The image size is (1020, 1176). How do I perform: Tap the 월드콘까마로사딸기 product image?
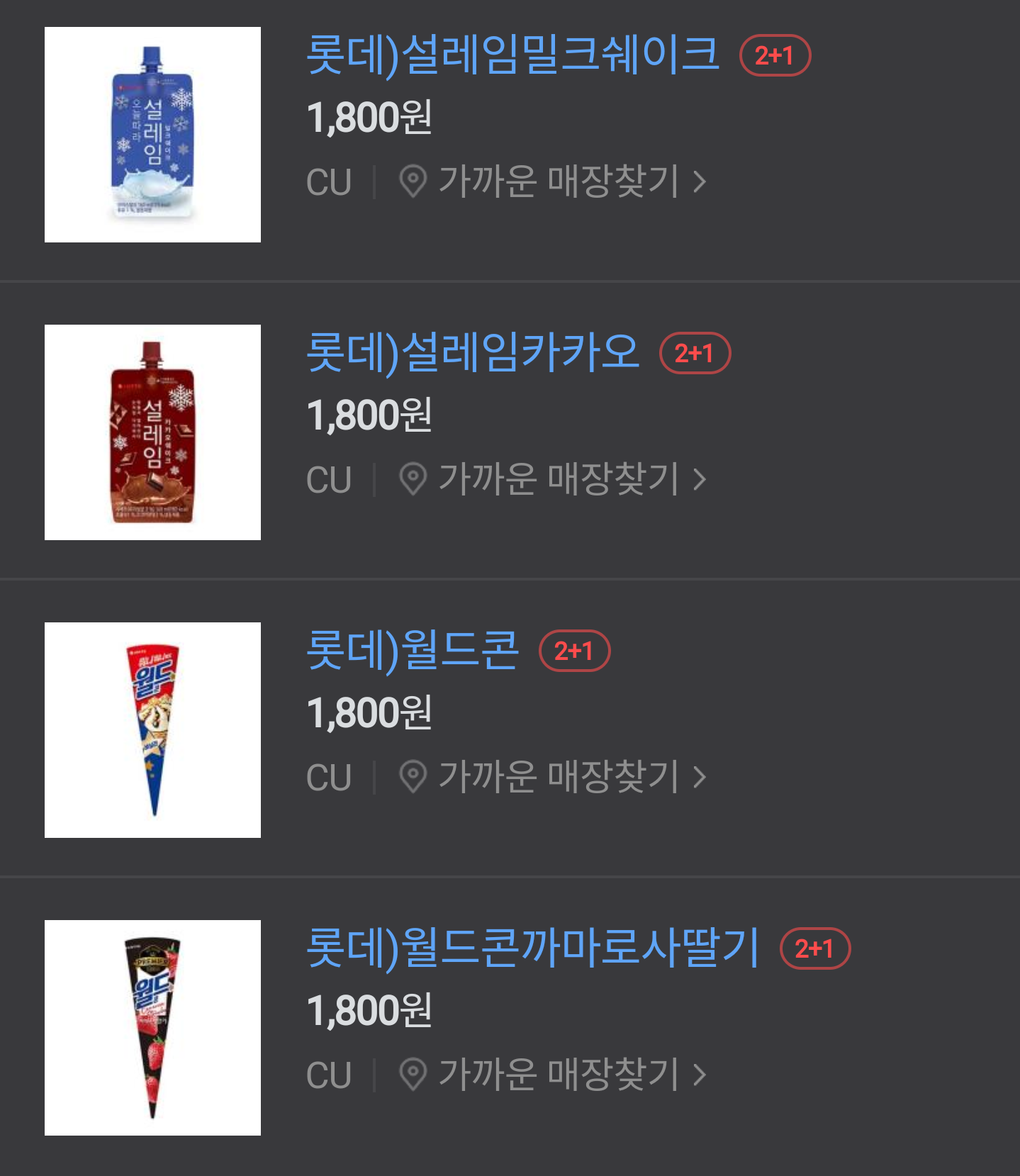(152, 1028)
